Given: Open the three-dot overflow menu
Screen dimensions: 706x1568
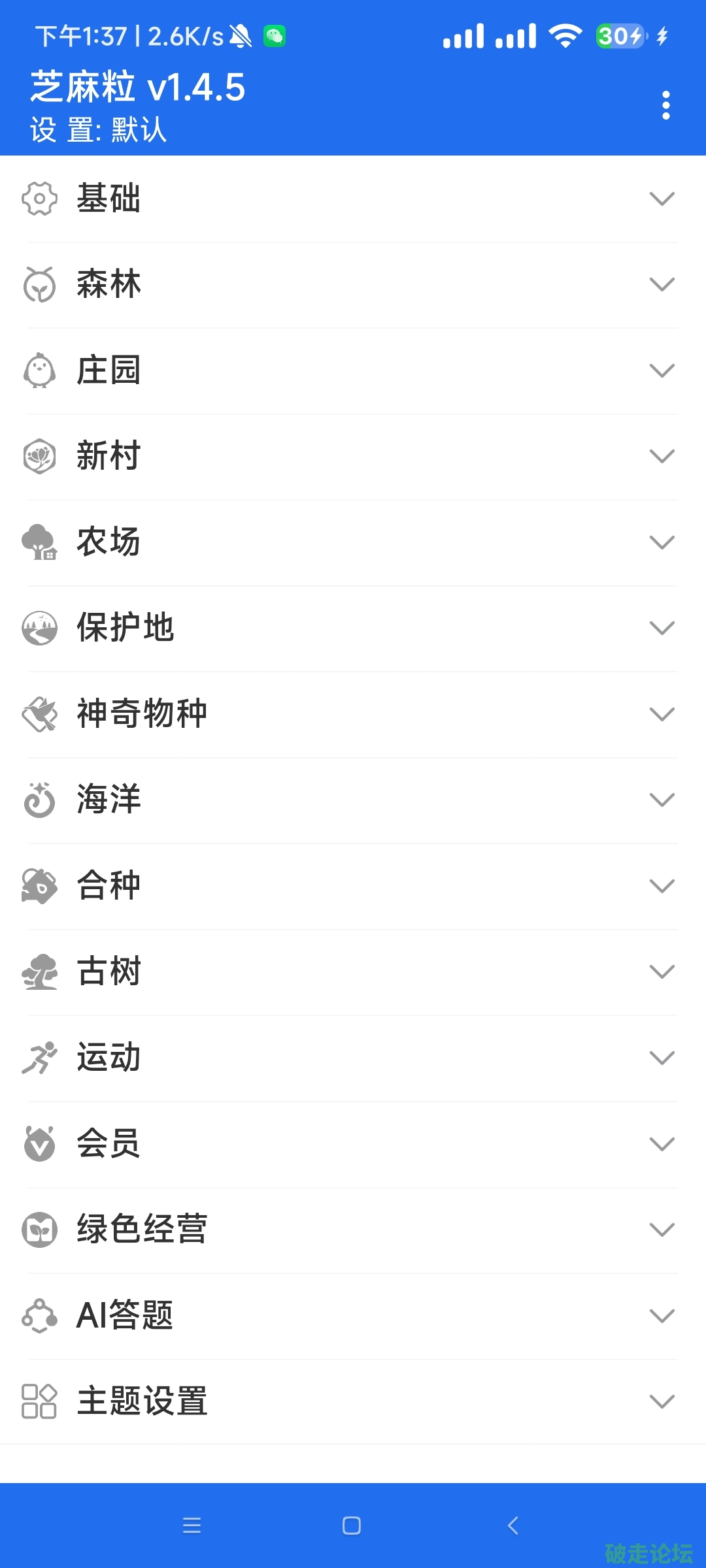Looking at the screenshot, I should click(x=665, y=105).
